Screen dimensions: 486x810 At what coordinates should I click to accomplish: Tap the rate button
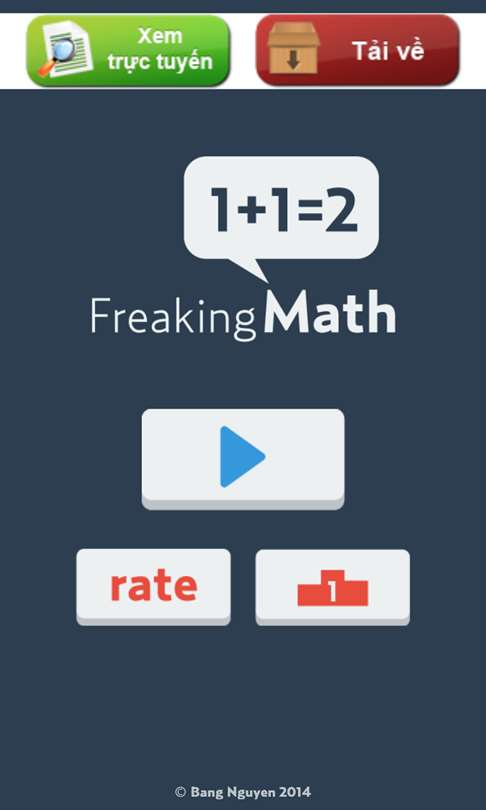[153, 587]
